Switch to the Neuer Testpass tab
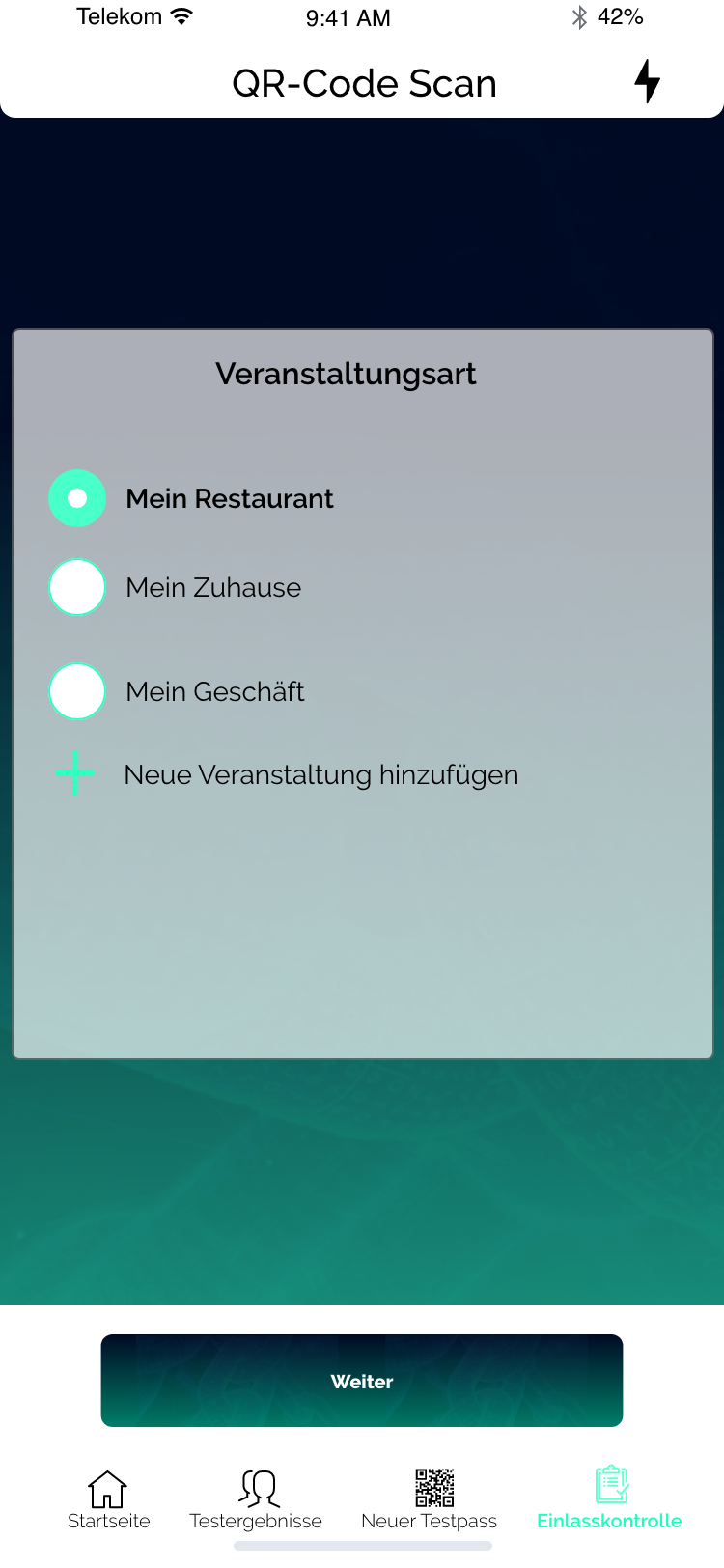Viewport: 724px width, 1568px height. coord(430,1500)
